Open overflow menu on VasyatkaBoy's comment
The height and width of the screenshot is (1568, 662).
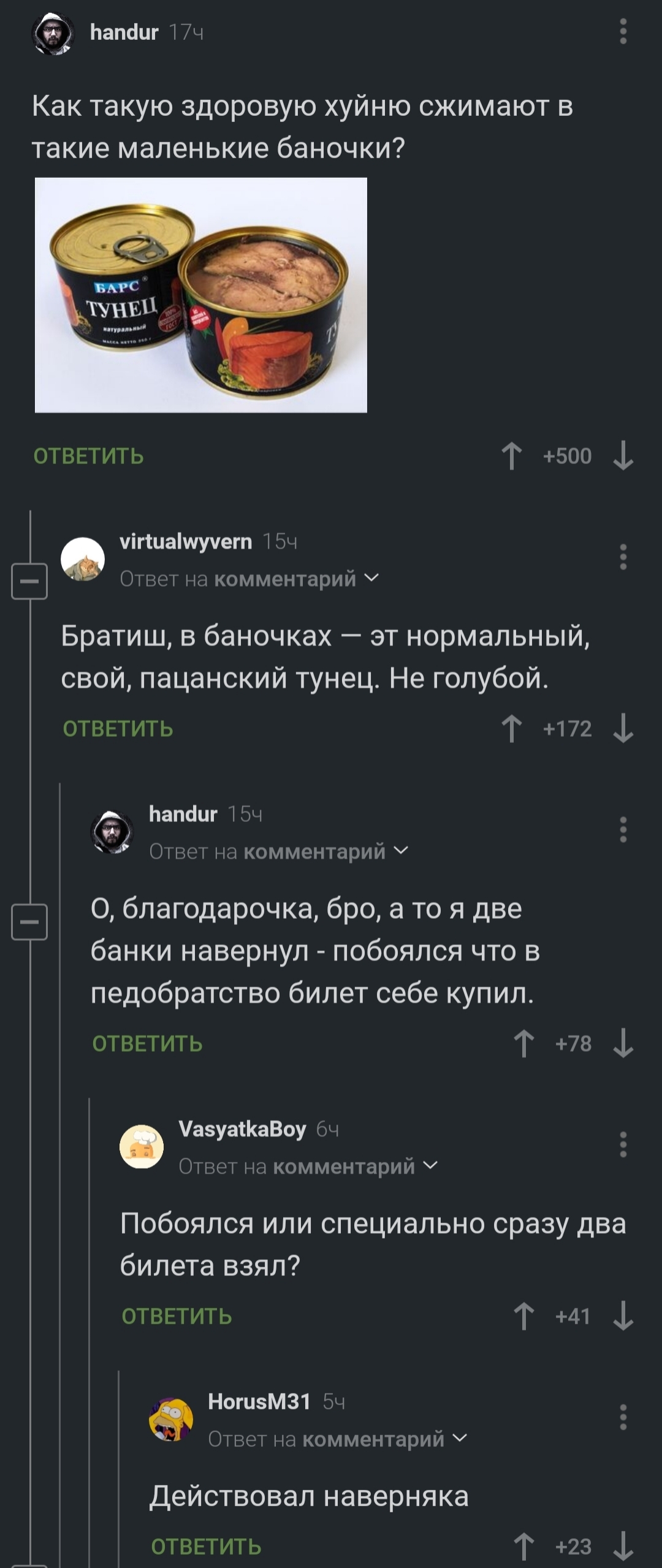pos(623,1144)
